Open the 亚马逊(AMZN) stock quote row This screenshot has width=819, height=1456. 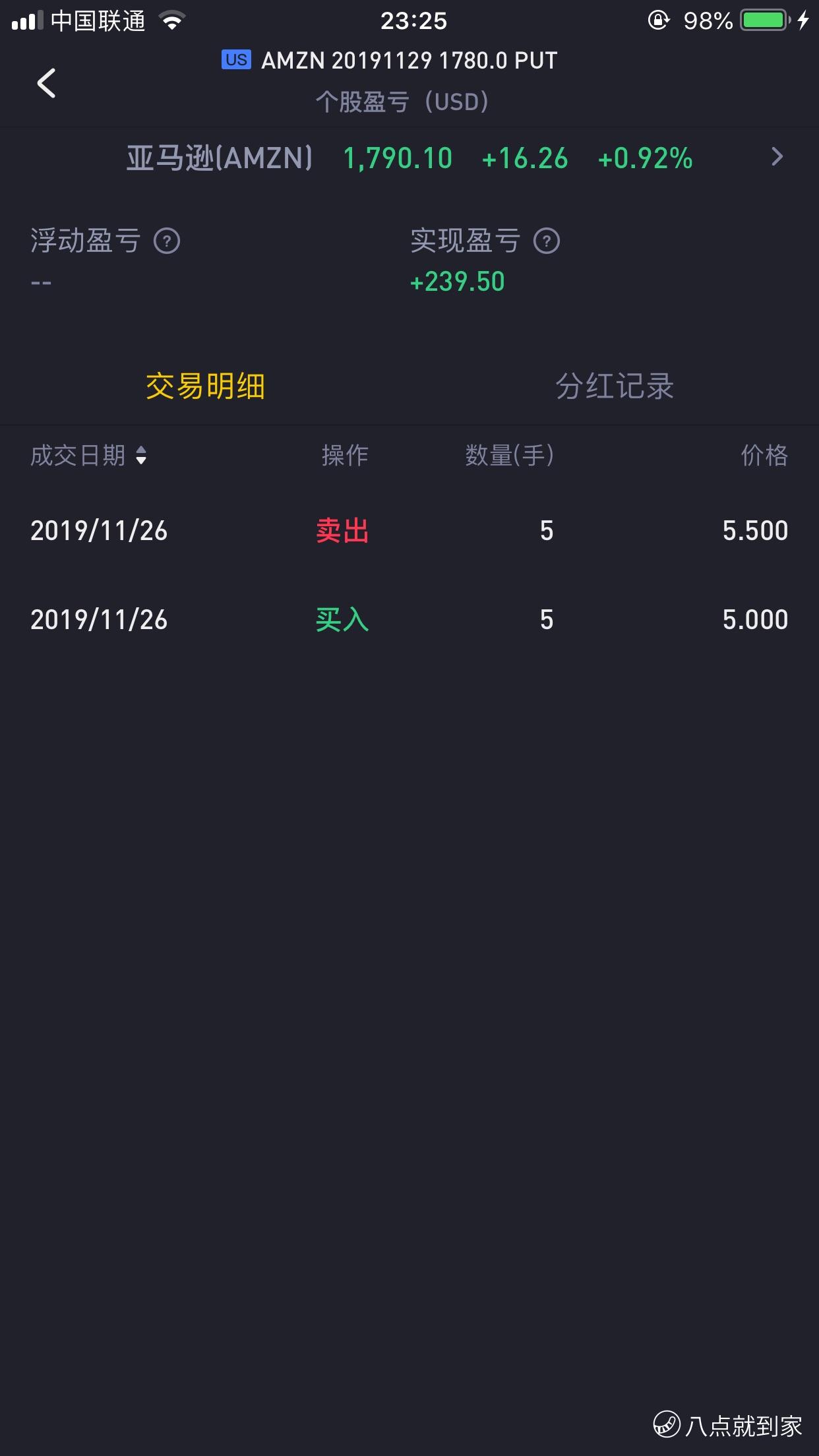(x=409, y=158)
